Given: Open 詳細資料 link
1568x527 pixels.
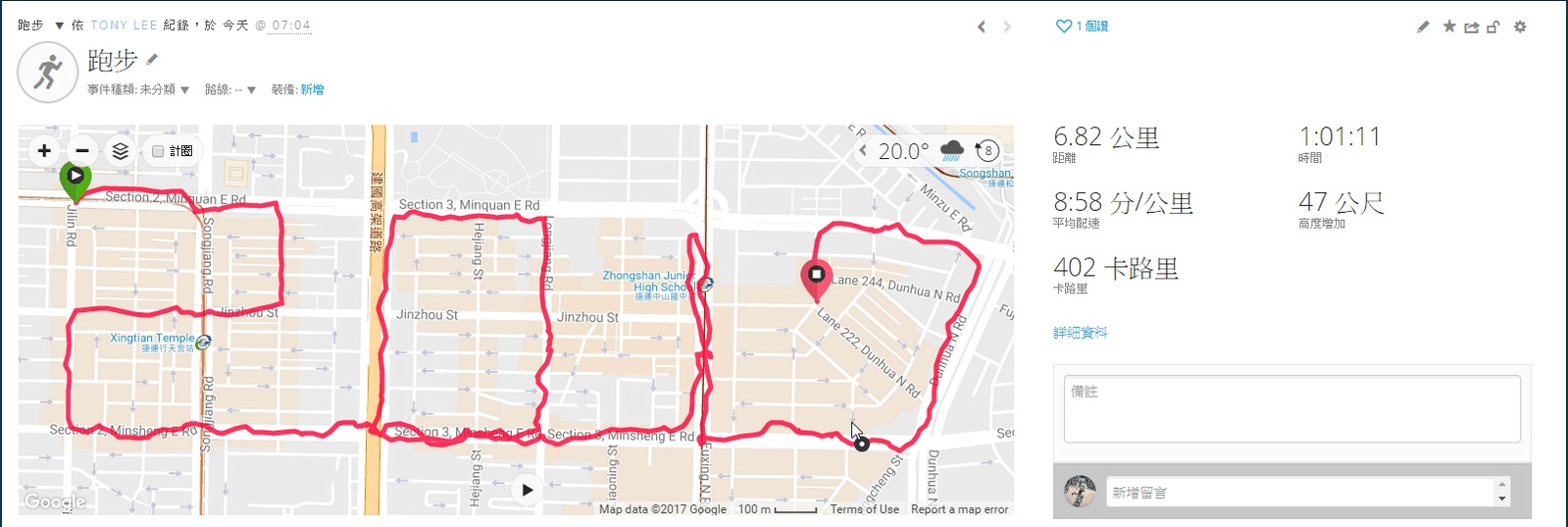Looking at the screenshot, I should [1080, 333].
